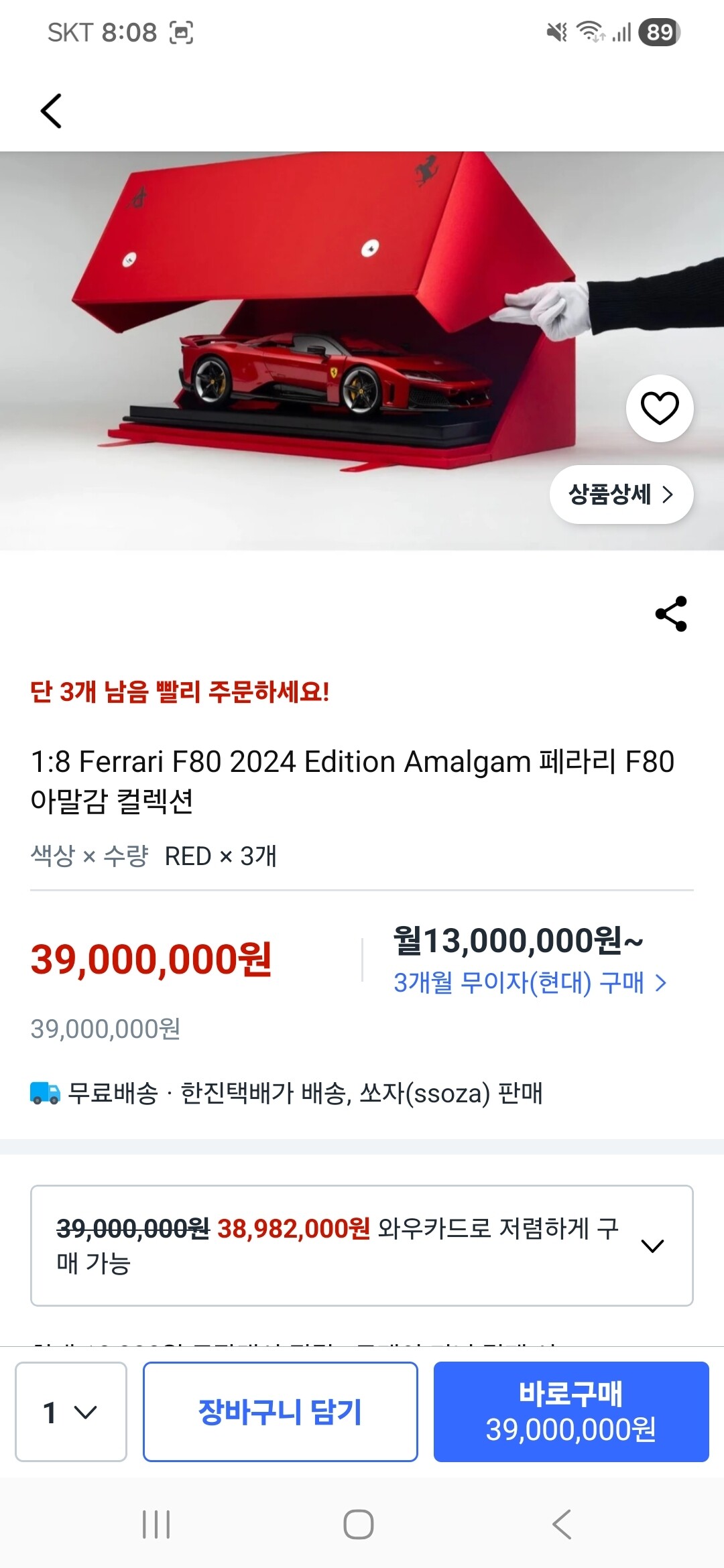
Task: Buy now with 바로구매 39,000,000원
Action: pos(571,1412)
